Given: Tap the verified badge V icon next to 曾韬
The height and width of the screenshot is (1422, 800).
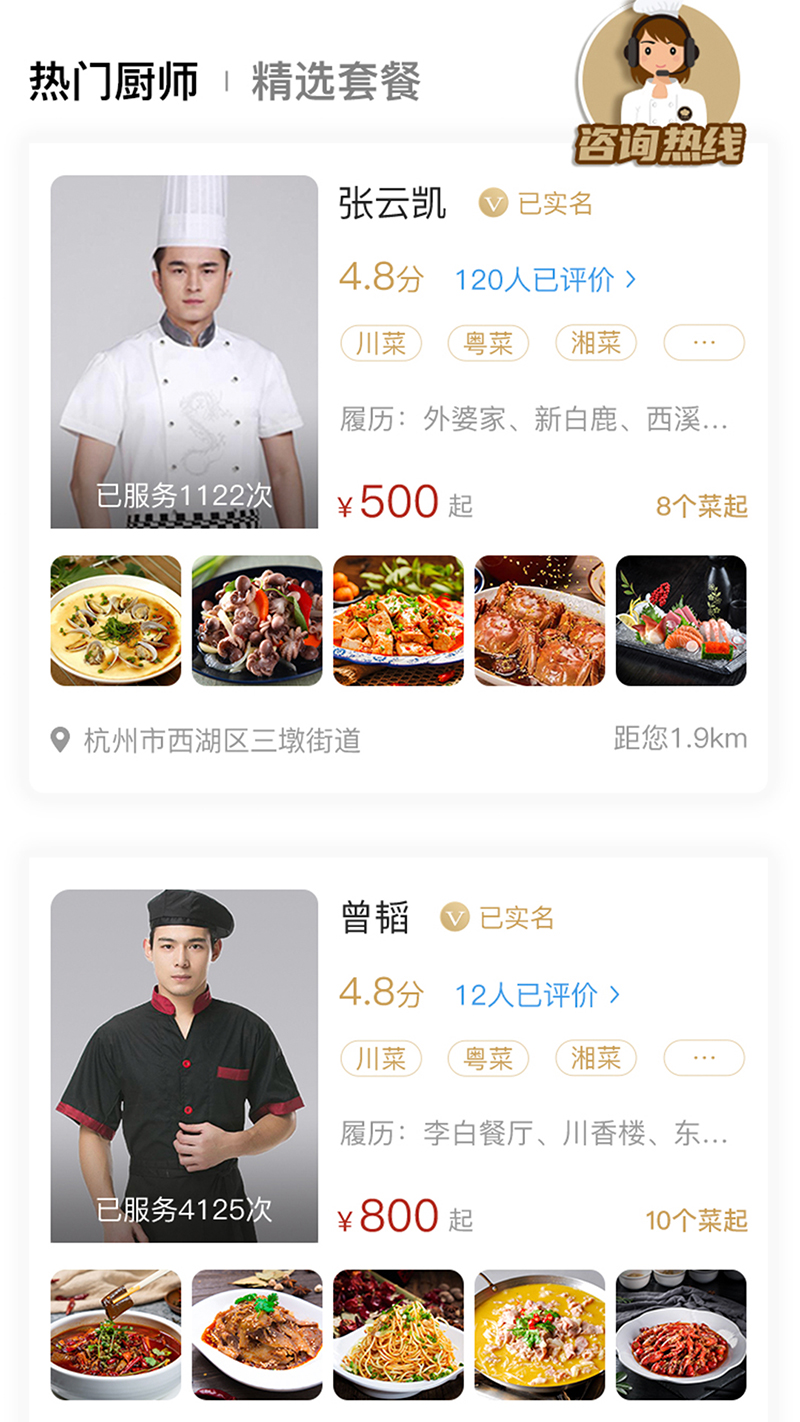Looking at the screenshot, I should 455,919.
